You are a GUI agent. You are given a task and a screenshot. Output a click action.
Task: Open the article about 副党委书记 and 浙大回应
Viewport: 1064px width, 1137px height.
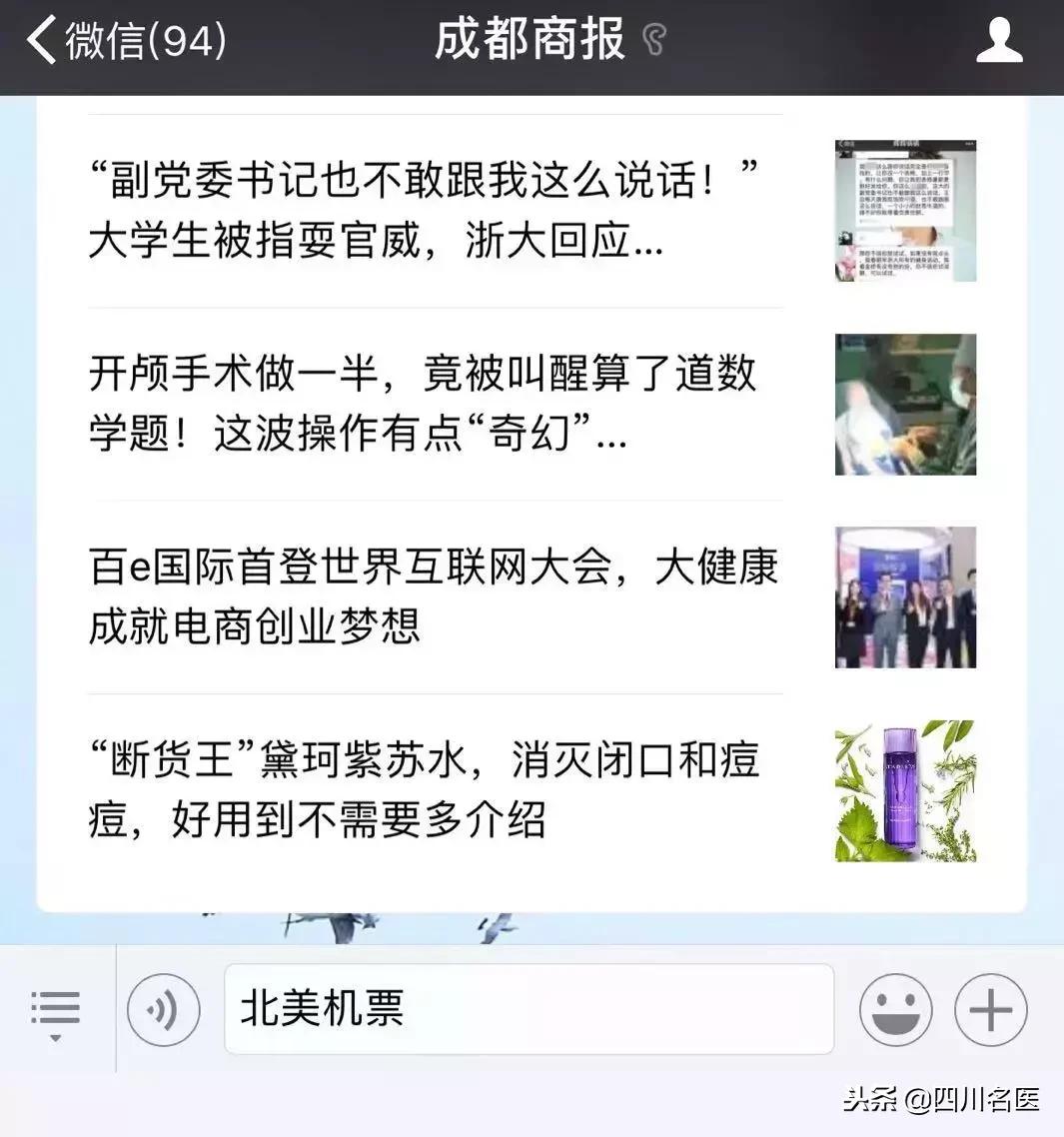click(x=425, y=211)
